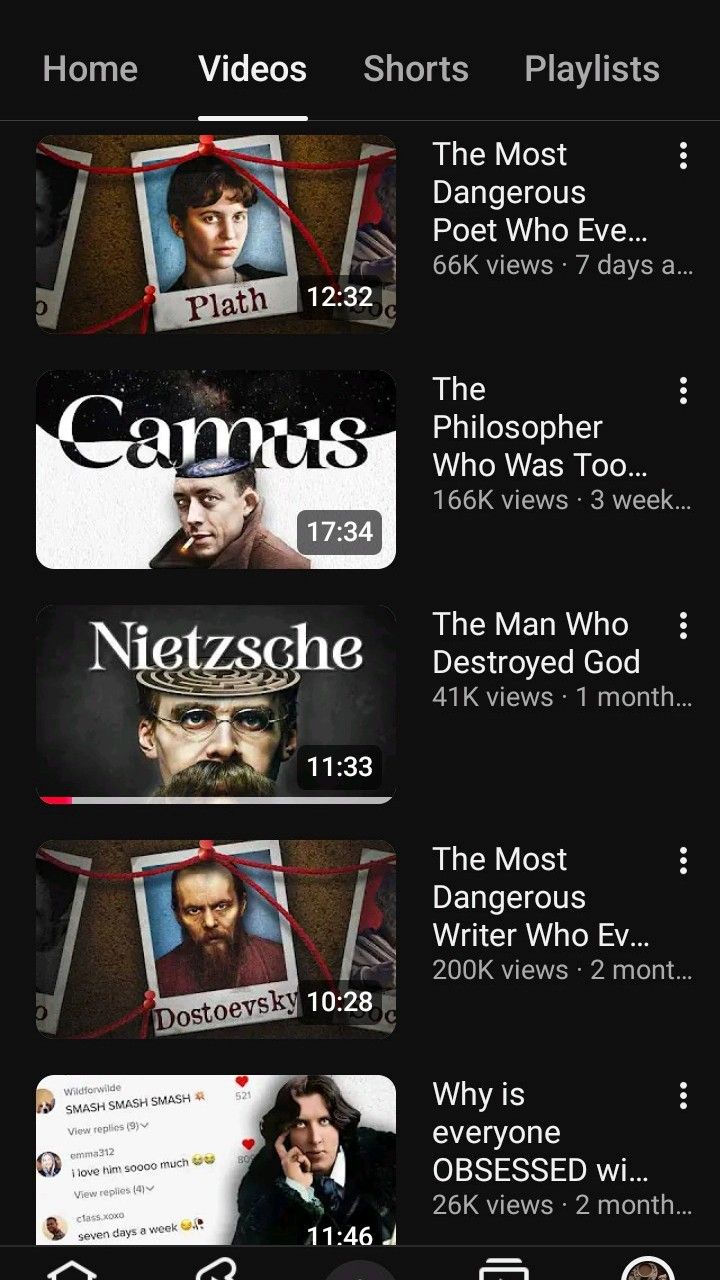The image size is (720, 1280).
Task: Switch to the channel's Home tab
Action: [x=90, y=69]
